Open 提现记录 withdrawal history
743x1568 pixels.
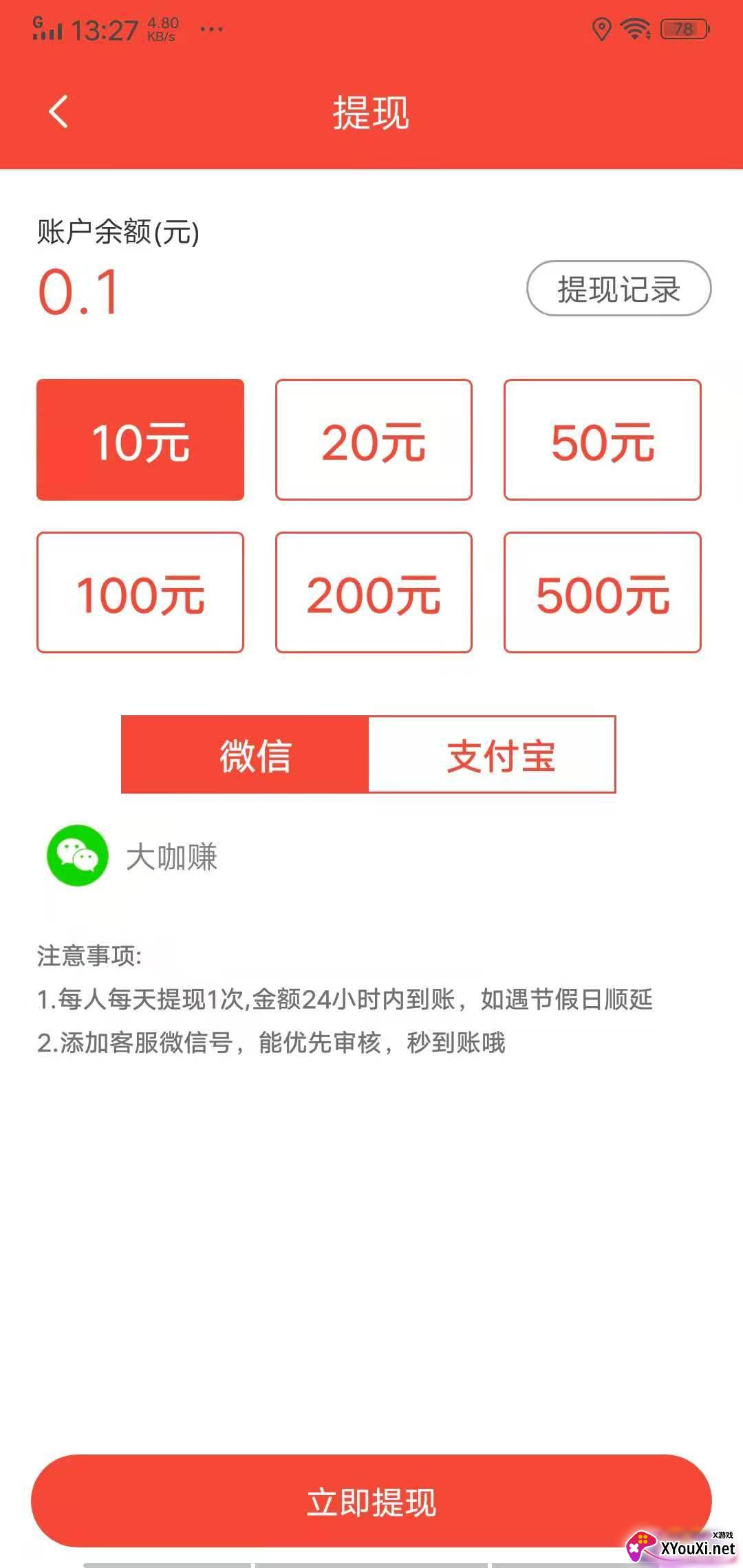coord(618,288)
